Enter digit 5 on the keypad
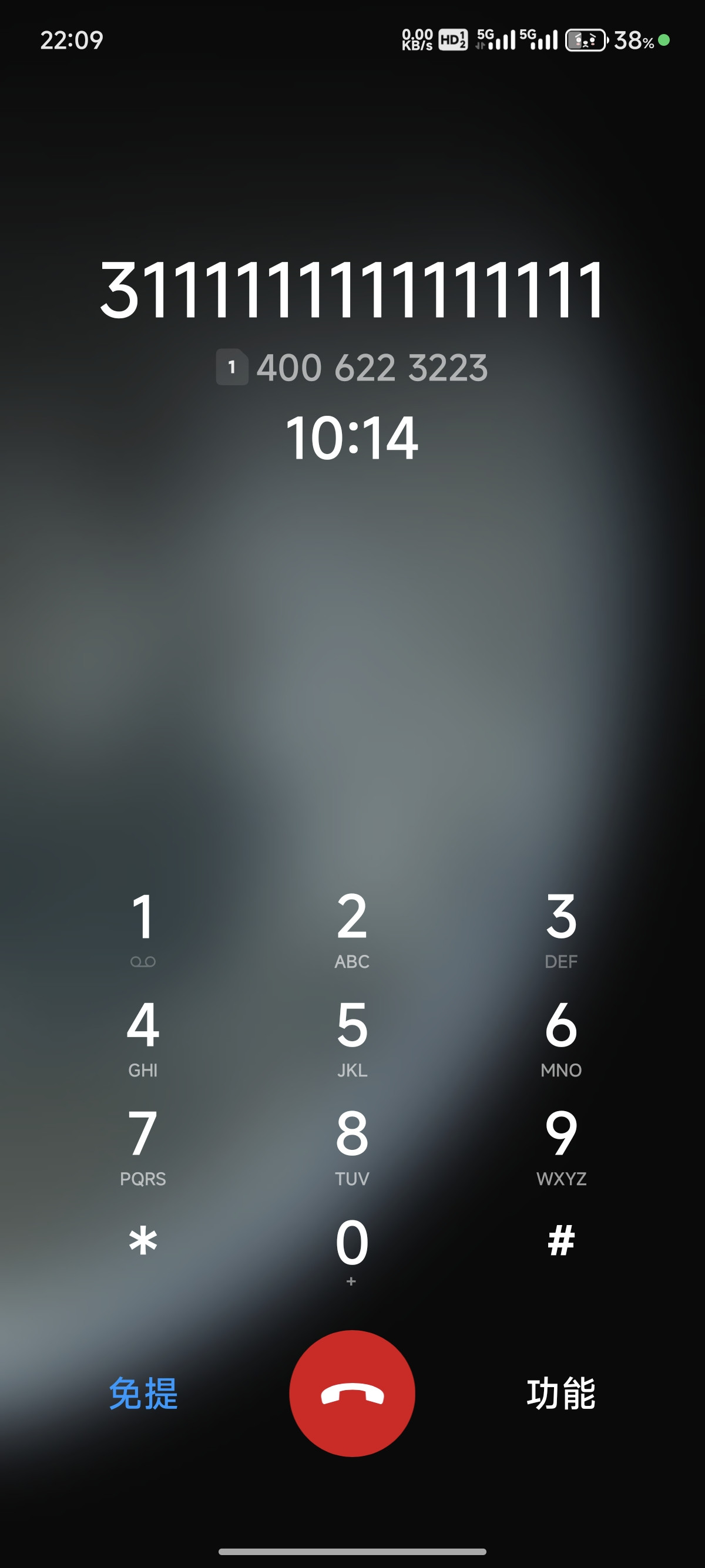Image resolution: width=705 pixels, height=1568 pixels. pos(352,1035)
